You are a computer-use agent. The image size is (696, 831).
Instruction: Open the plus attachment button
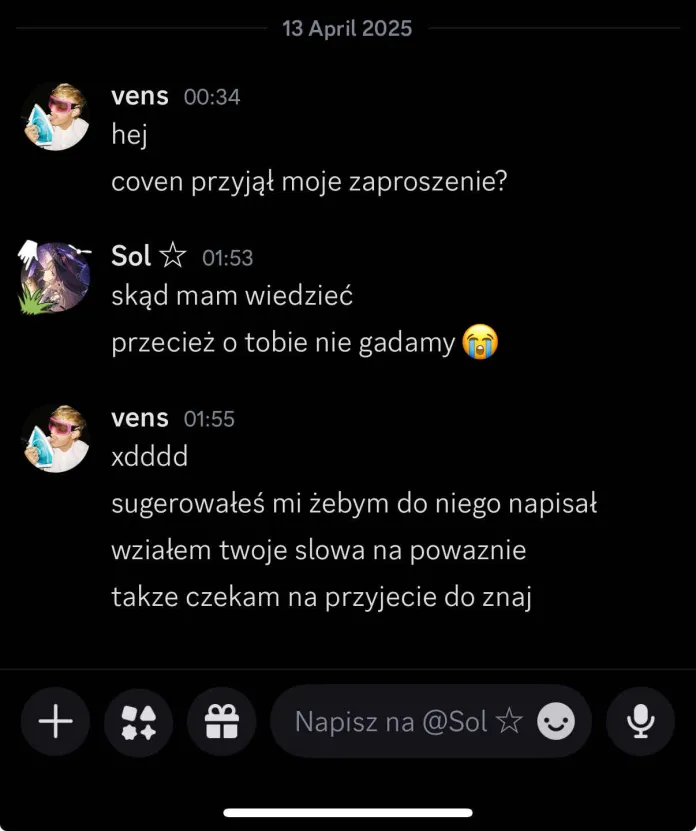tap(55, 721)
